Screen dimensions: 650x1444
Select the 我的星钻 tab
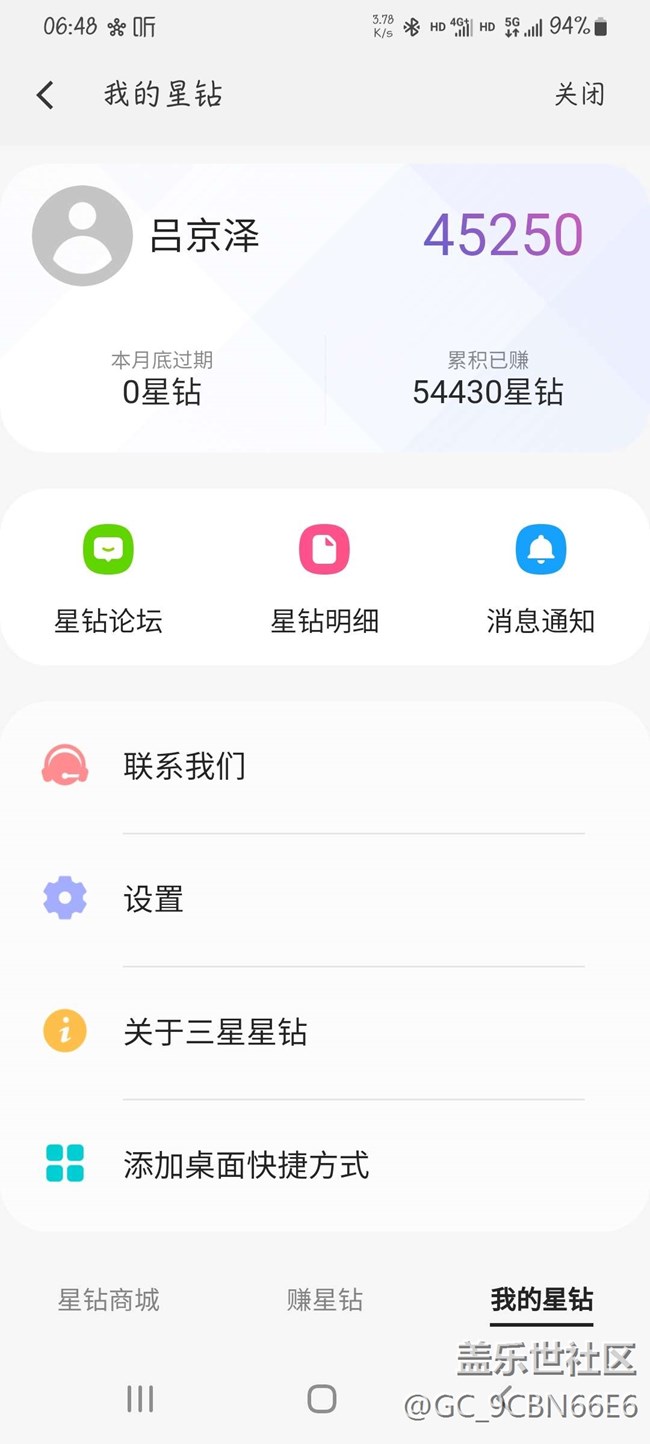tap(541, 1300)
